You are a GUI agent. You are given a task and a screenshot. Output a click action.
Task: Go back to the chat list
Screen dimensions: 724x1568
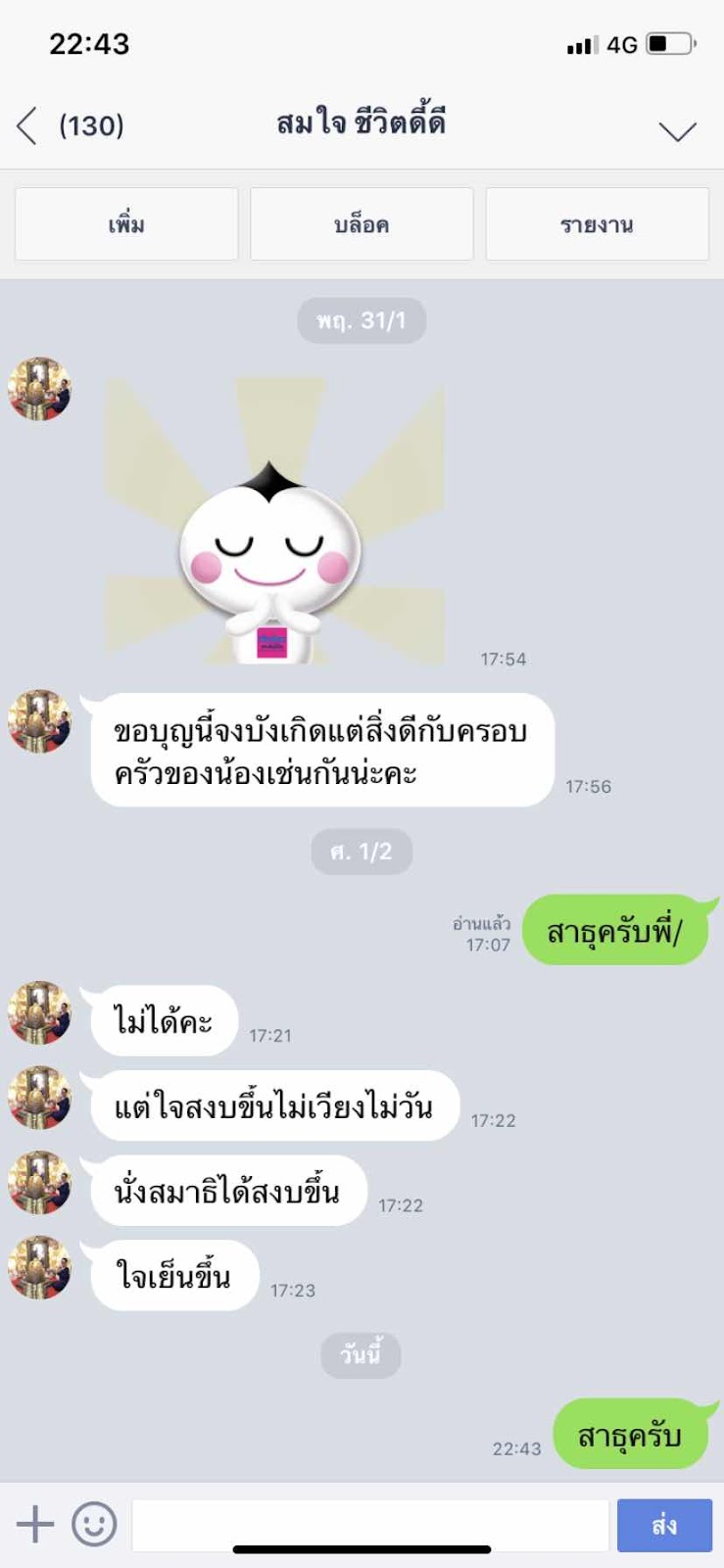[27, 125]
